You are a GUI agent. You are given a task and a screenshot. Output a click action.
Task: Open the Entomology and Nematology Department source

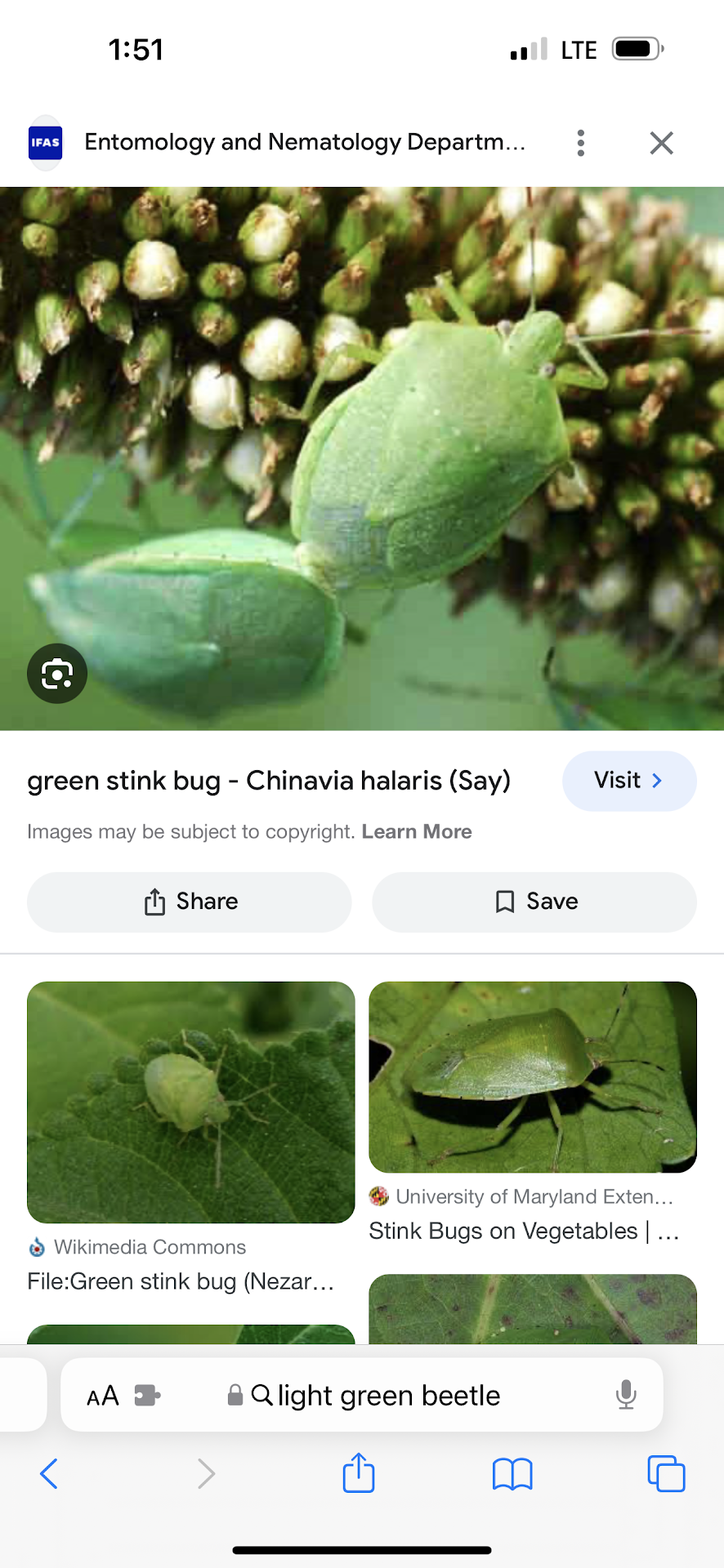click(x=304, y=142)
